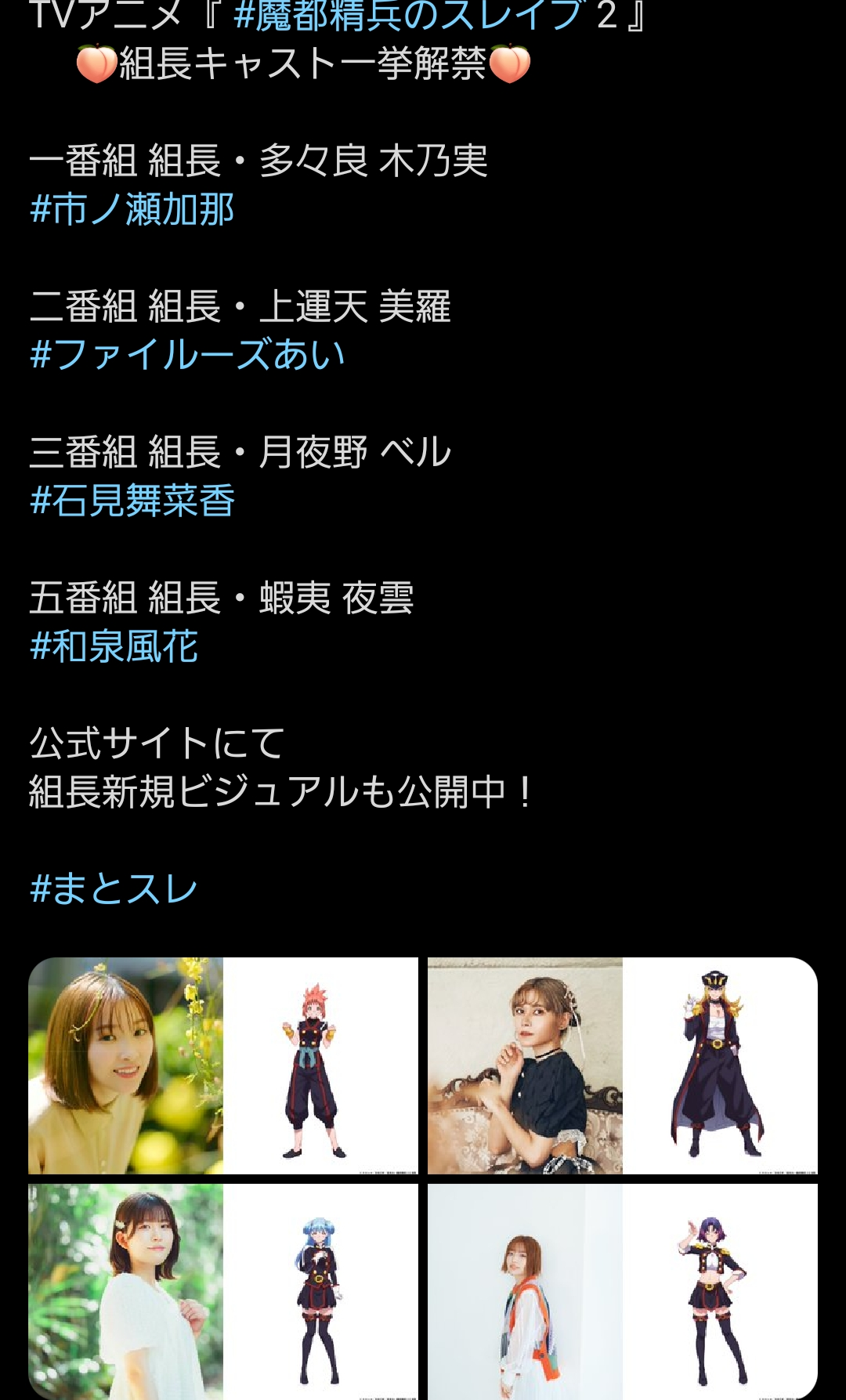The height and width of the screenshot is (1400, 846).
Task: View image with red-haired character
Action: [223, 1065]
